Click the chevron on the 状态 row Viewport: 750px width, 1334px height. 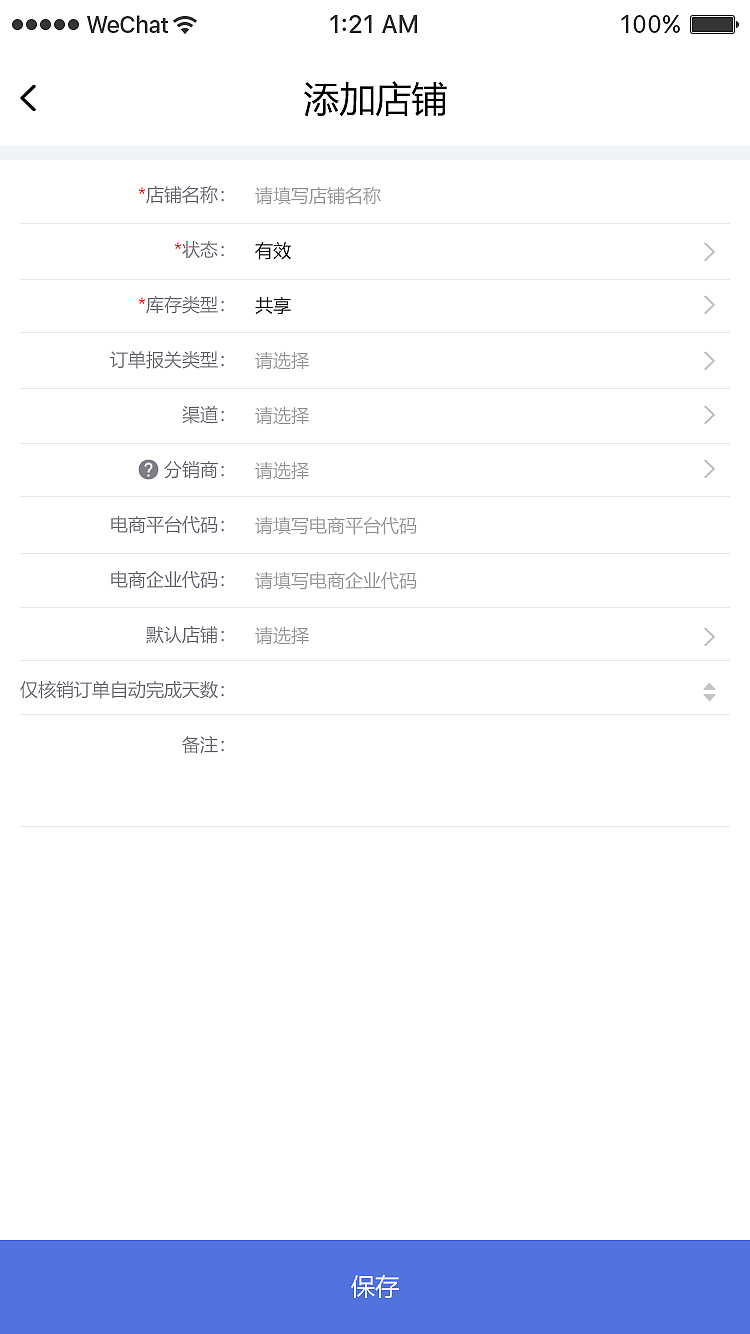709,251
